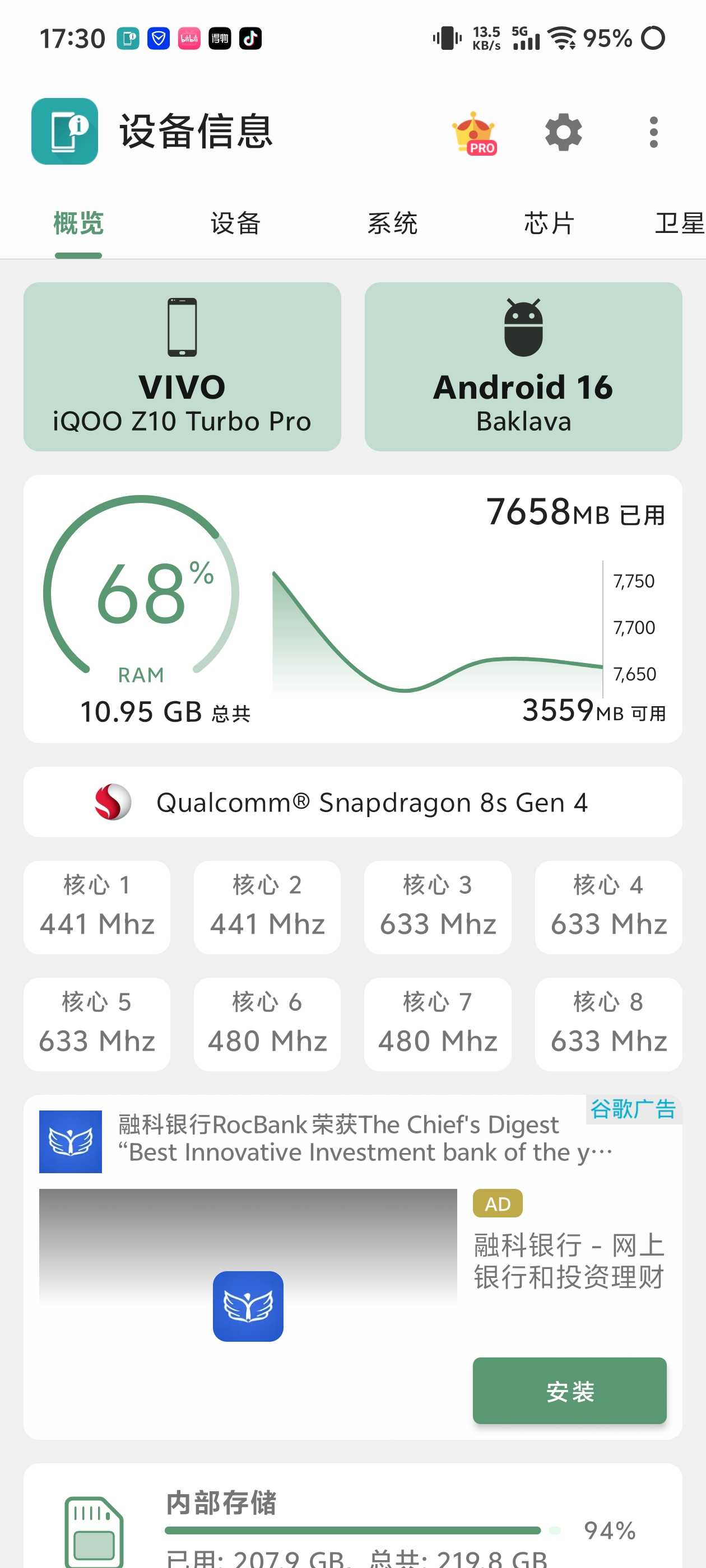Open the RAM usage card
The height and width of the screenshot is (1568, 706).
(352, 609)
